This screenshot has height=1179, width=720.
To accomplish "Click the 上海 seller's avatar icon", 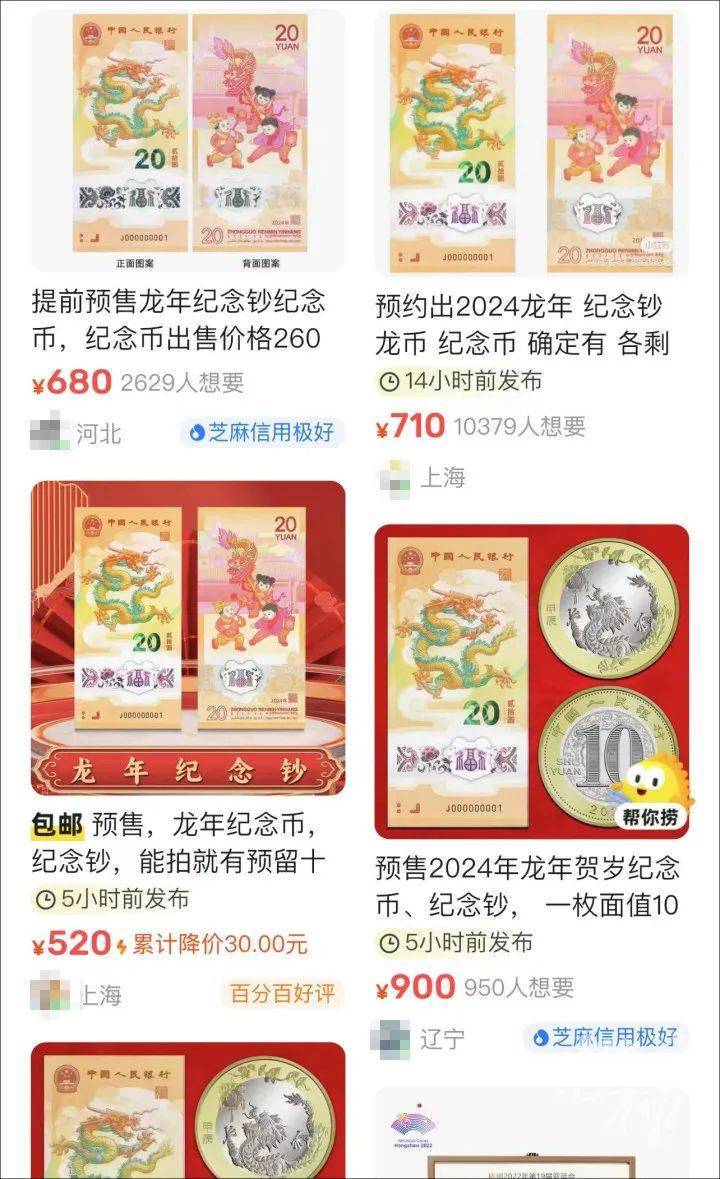I will [395, 478].
